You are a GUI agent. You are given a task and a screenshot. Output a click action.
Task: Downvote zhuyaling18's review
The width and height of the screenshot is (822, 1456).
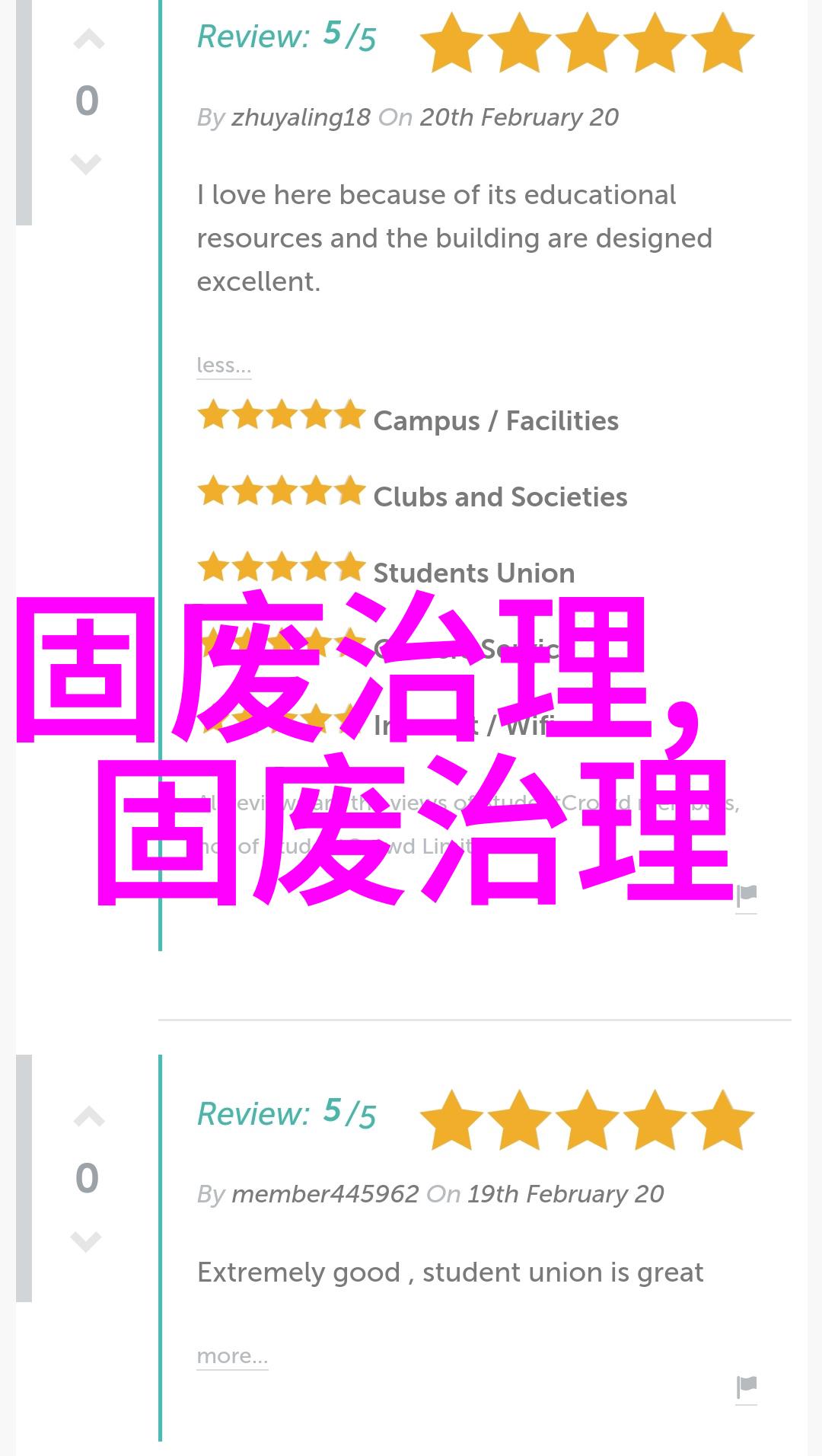point(86,163)
